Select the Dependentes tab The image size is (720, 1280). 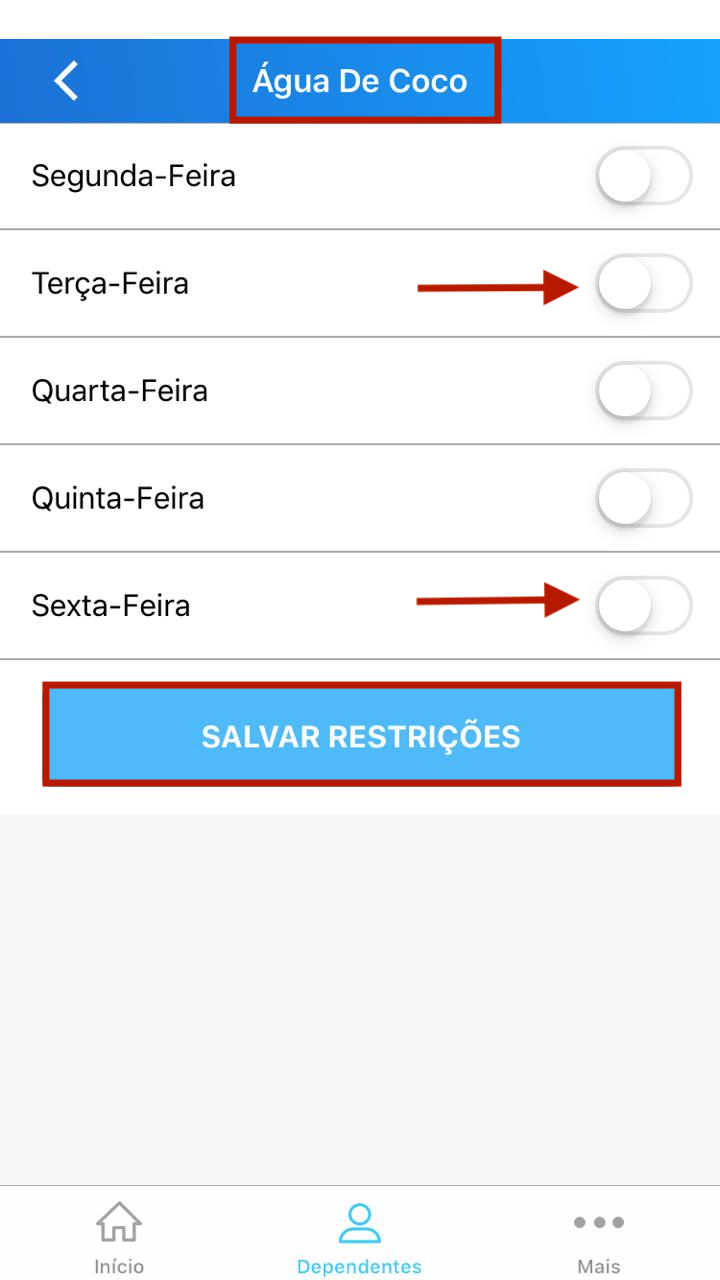click(359, 1238)
